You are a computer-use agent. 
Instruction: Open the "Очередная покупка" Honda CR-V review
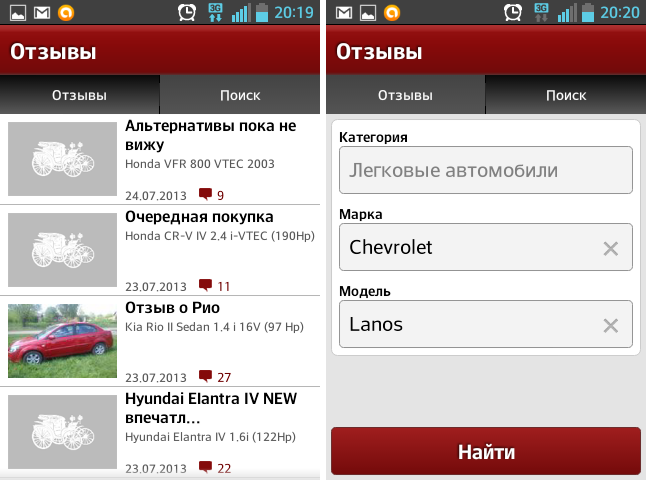pos(199,217)
